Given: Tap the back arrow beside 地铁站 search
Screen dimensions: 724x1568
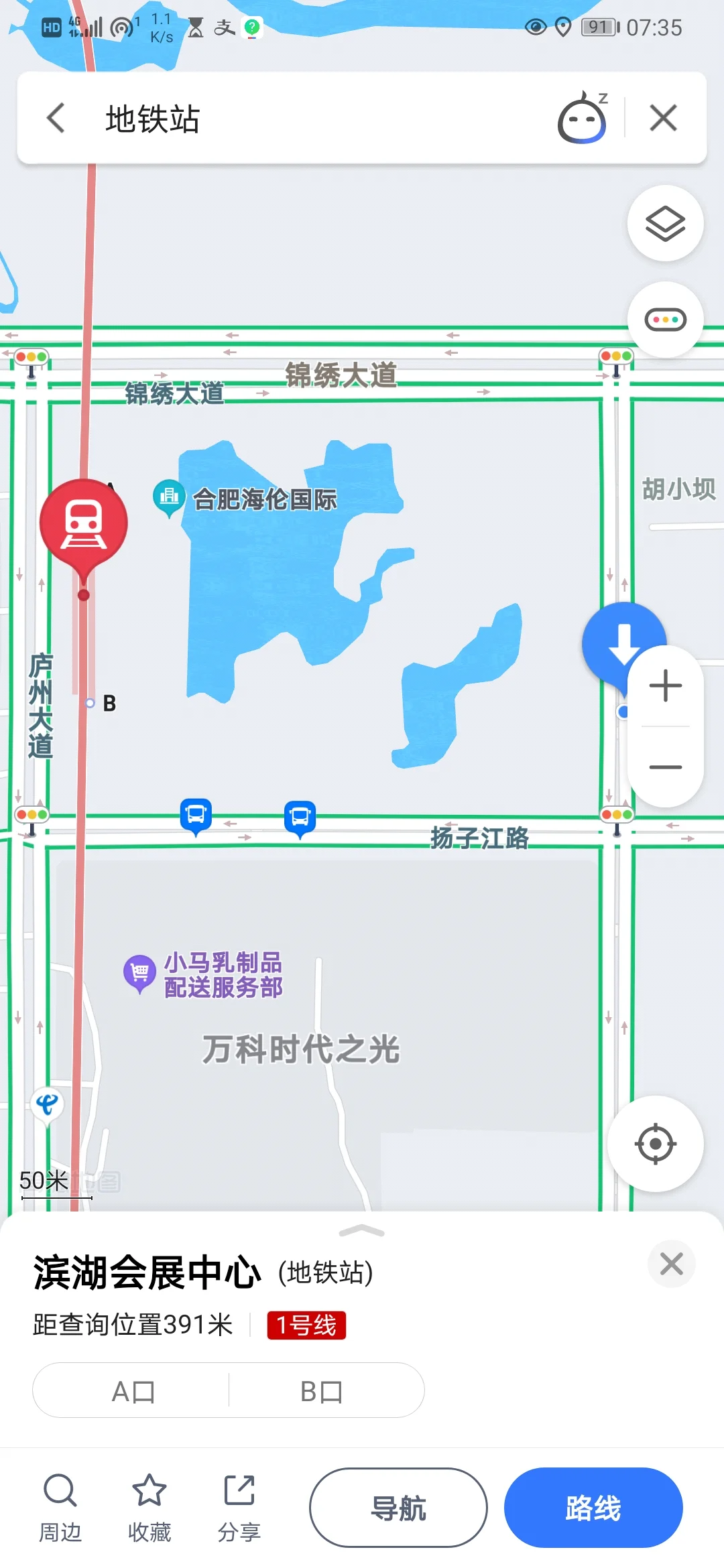Looking at the screenshot, I should 55,118.
